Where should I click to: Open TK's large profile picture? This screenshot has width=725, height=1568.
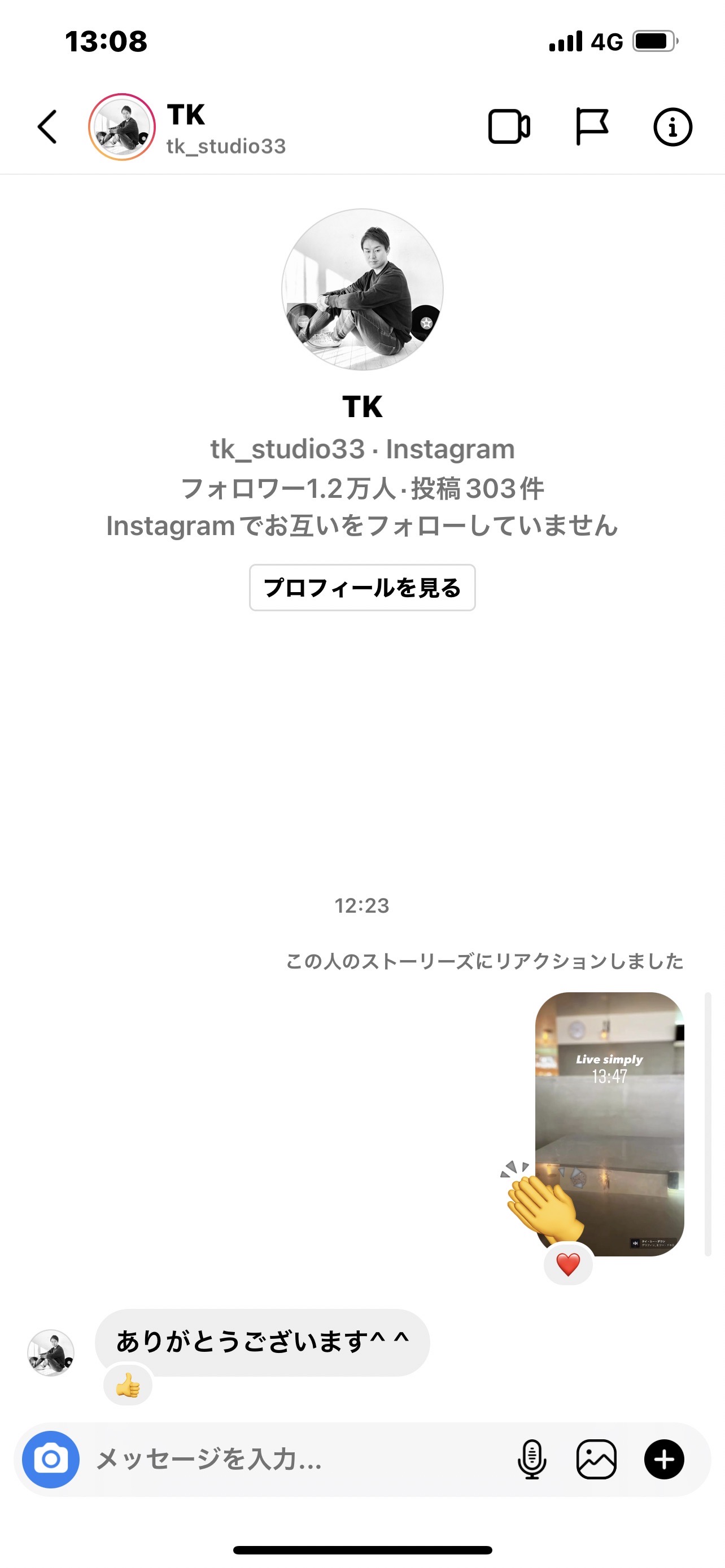point(362,290)
